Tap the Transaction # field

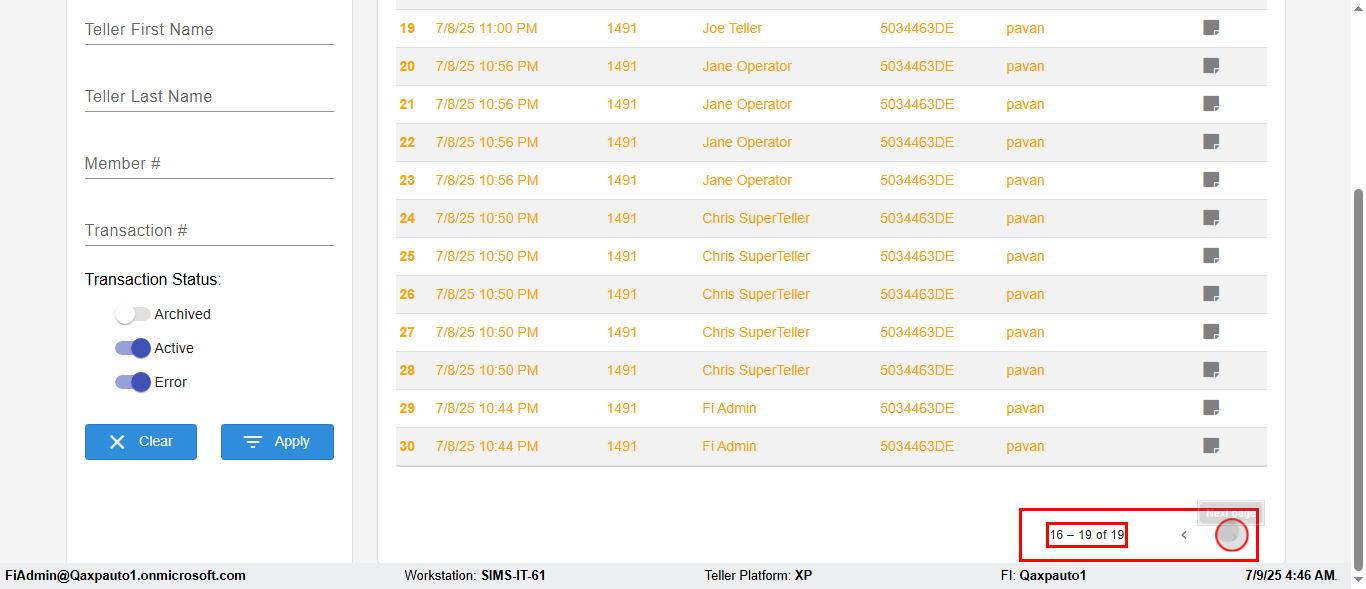point(209,231)
